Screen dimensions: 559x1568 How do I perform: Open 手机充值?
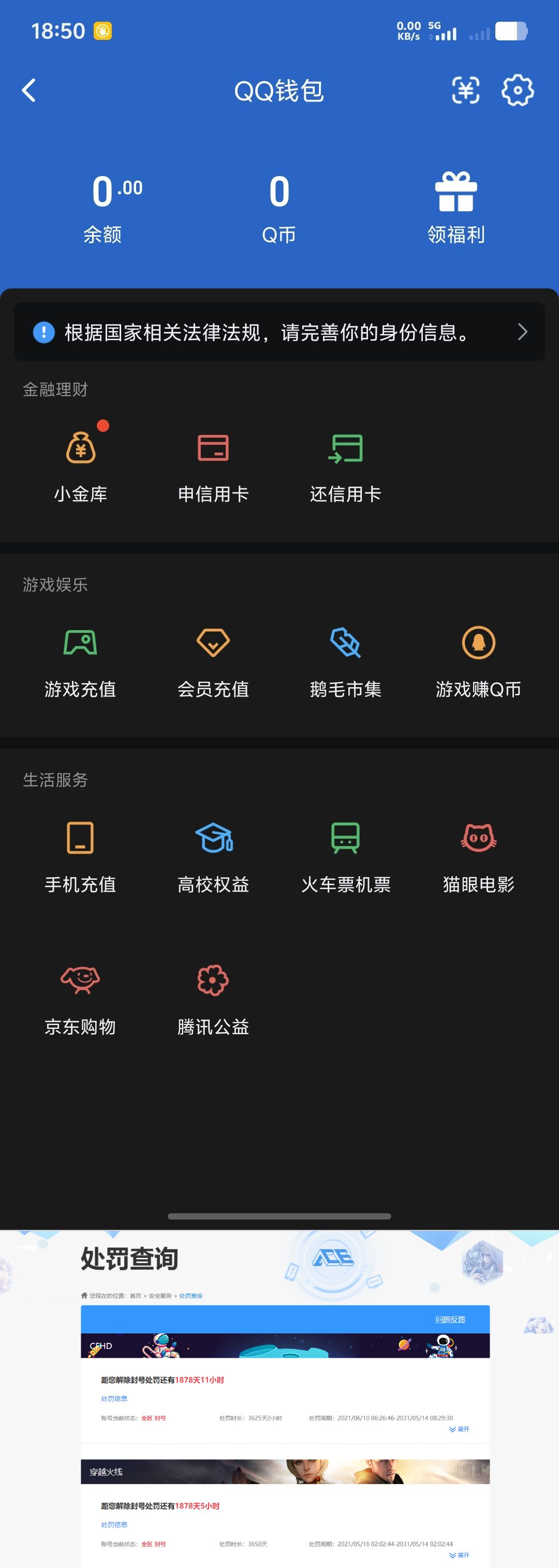[x=80, y=856]
